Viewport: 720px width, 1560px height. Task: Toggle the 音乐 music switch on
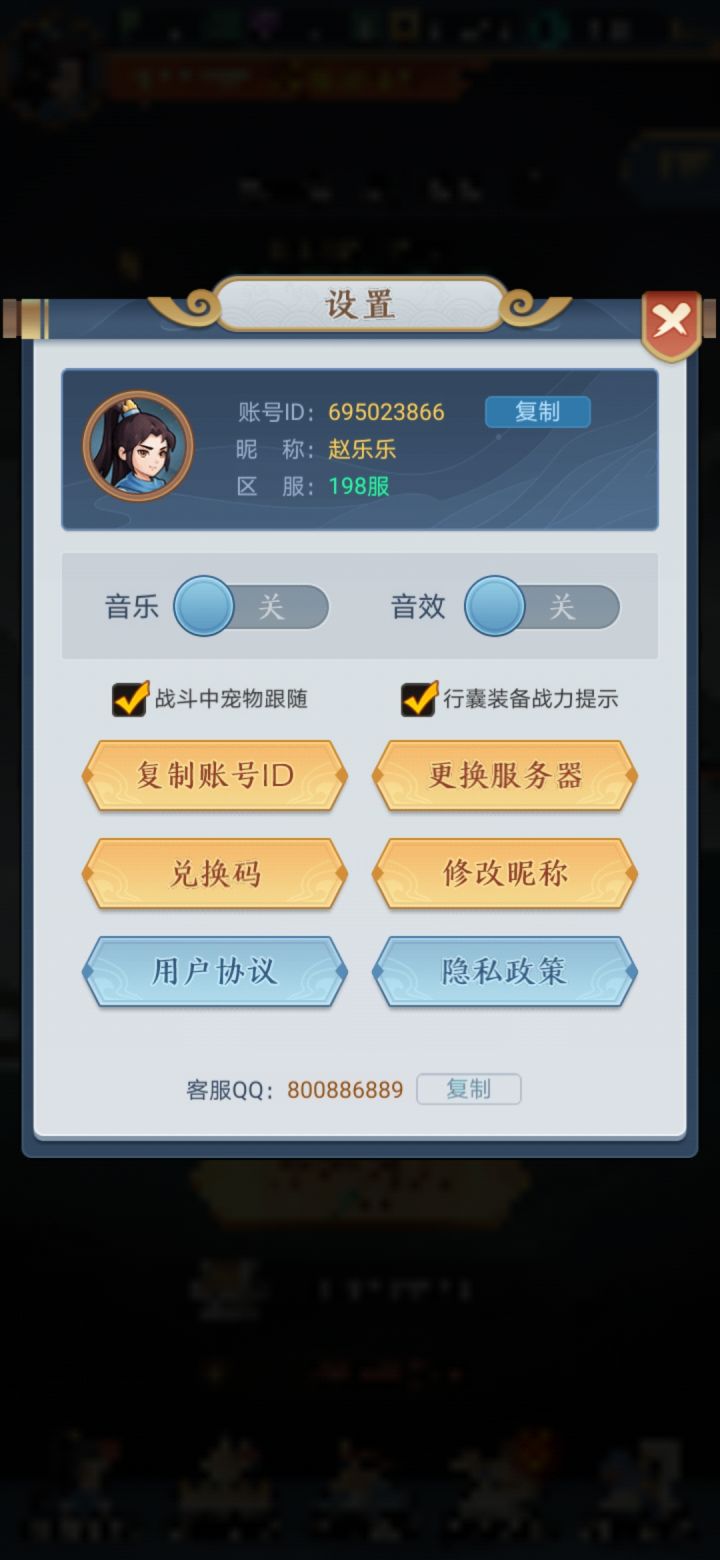point(253,607)
